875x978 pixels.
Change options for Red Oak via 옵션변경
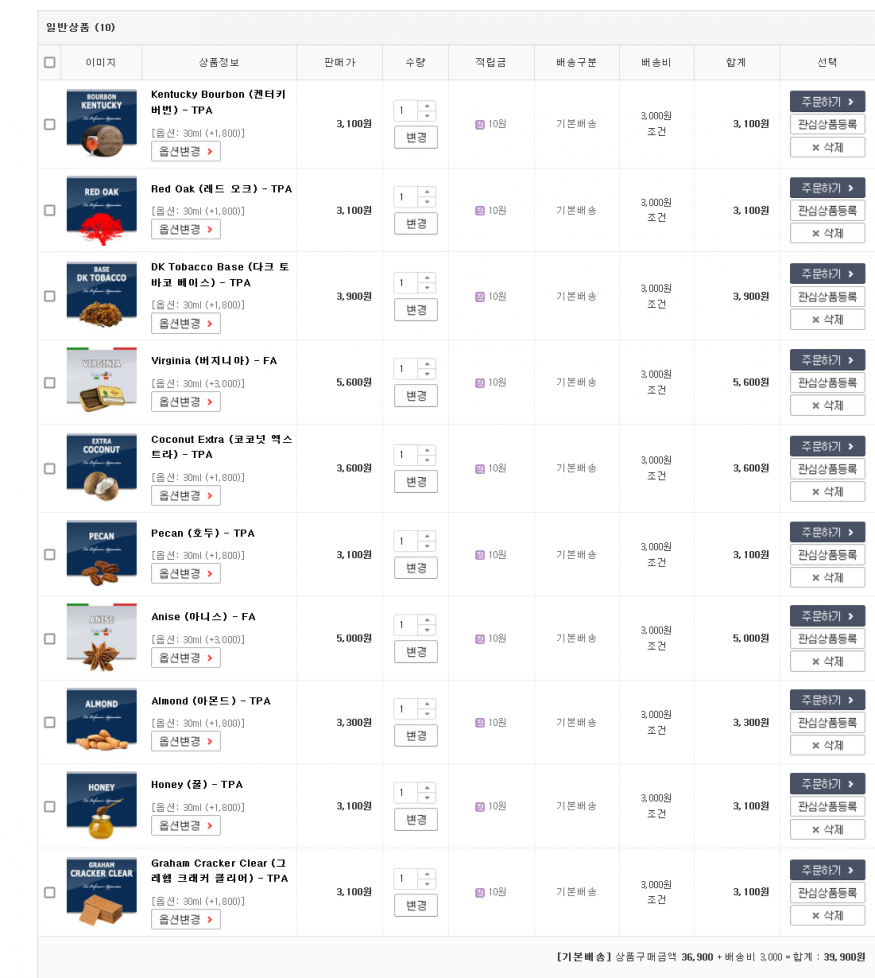[x=186, y=229]
